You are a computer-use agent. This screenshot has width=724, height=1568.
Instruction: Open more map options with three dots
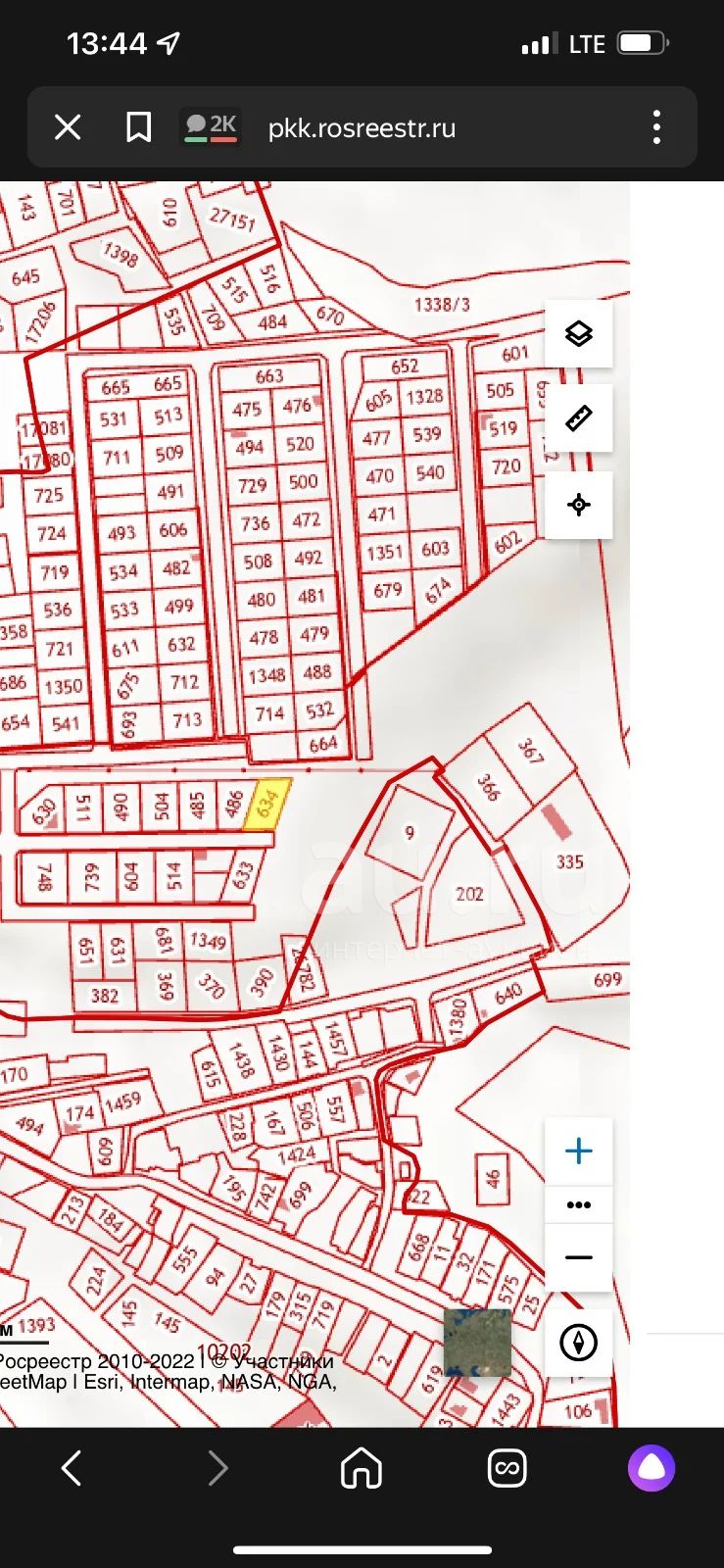[579, 1204]
